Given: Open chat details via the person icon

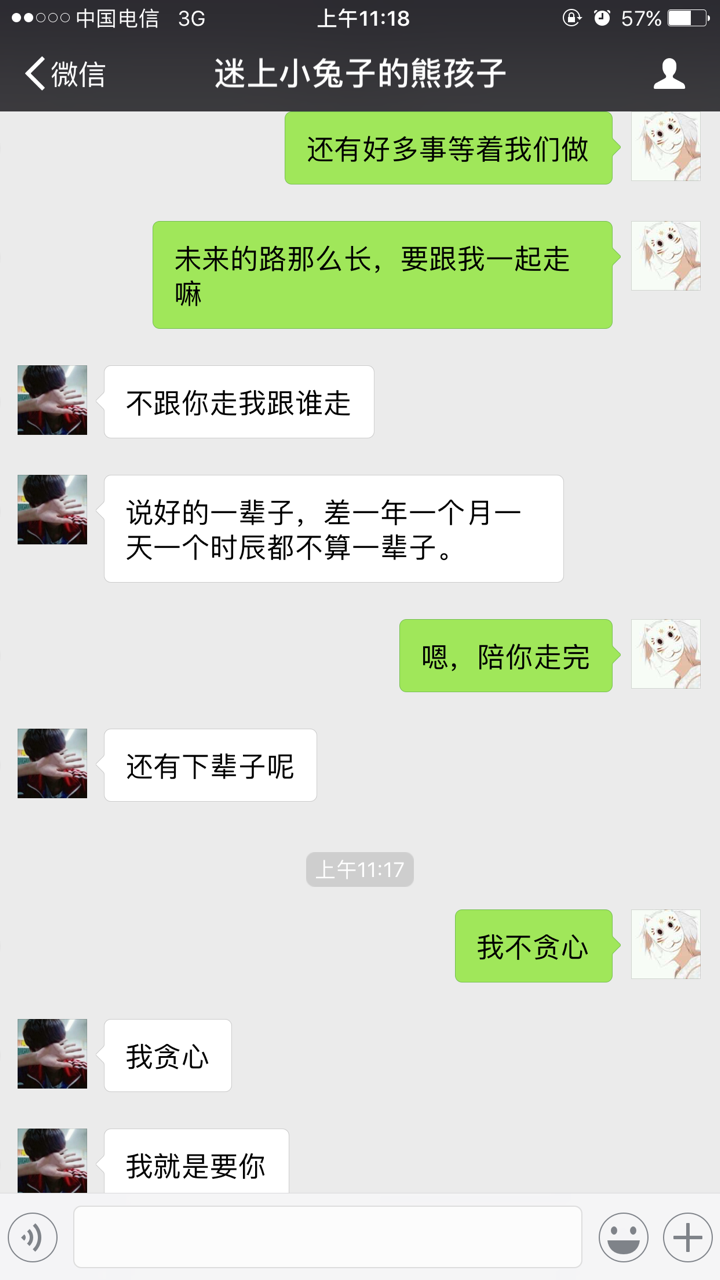Looking at the screenshot, I should tap(668, 74).
